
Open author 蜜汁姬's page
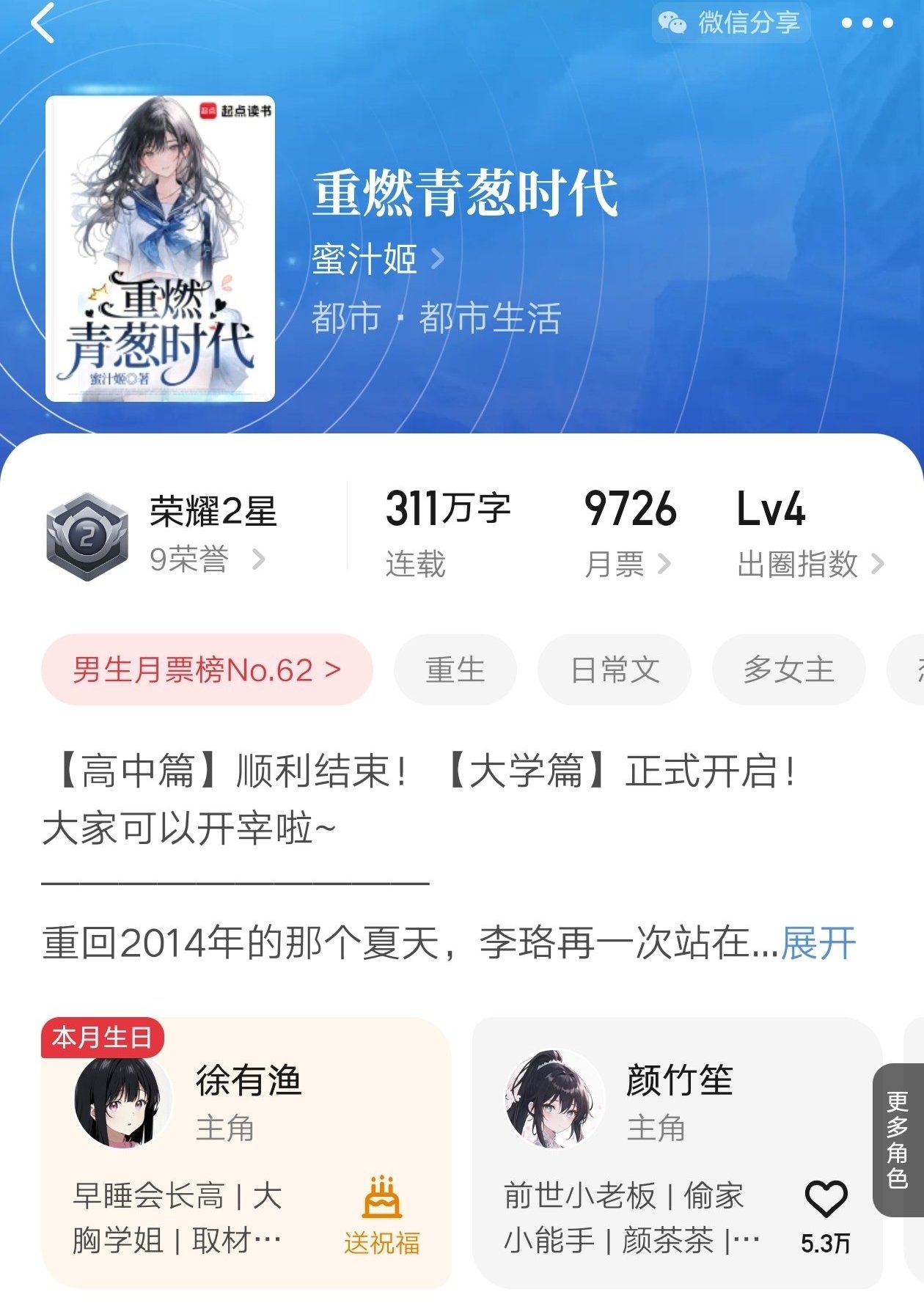[377, 259]
